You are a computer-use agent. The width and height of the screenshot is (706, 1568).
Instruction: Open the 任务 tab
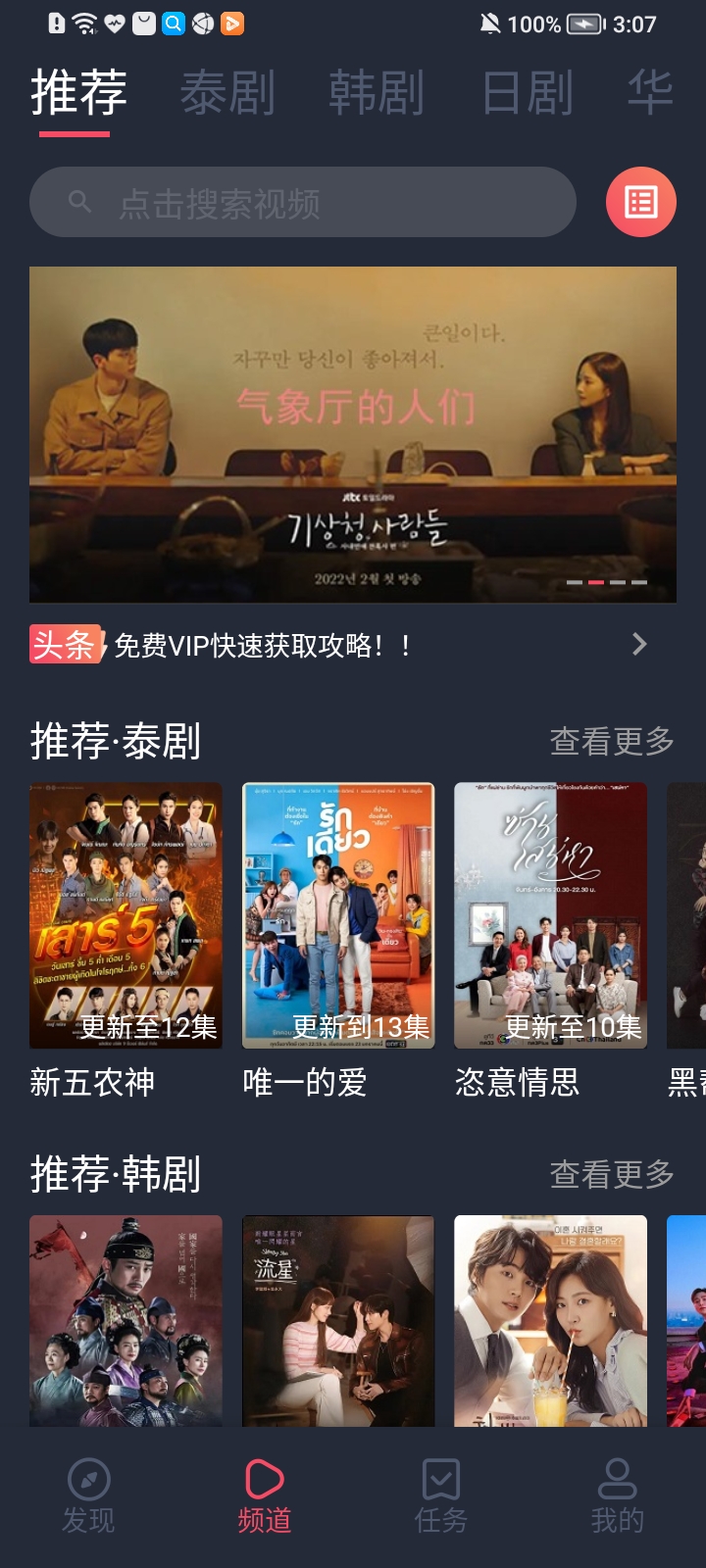coord(441,1495)
